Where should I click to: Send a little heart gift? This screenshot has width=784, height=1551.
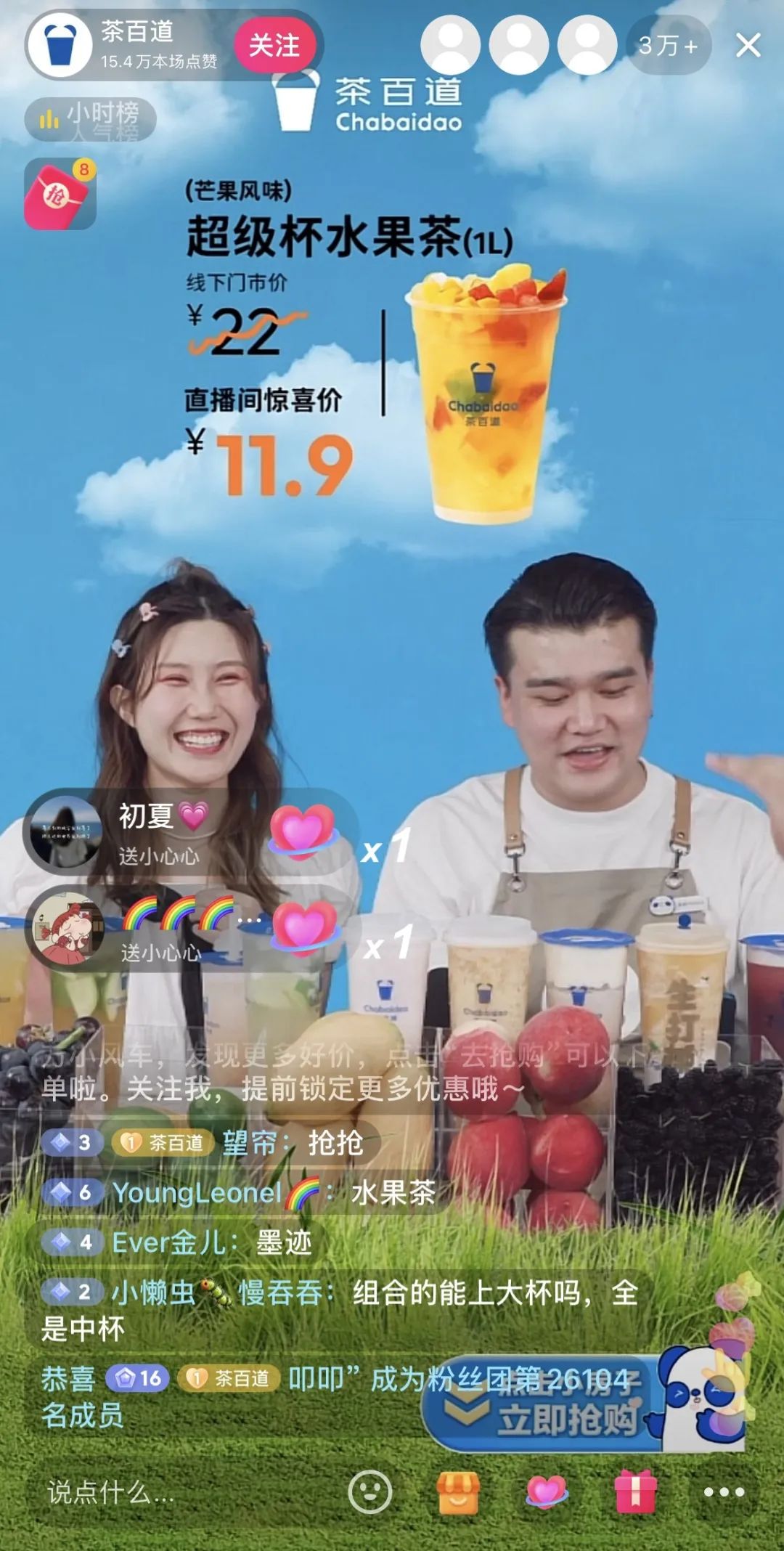click(547, 1492)
